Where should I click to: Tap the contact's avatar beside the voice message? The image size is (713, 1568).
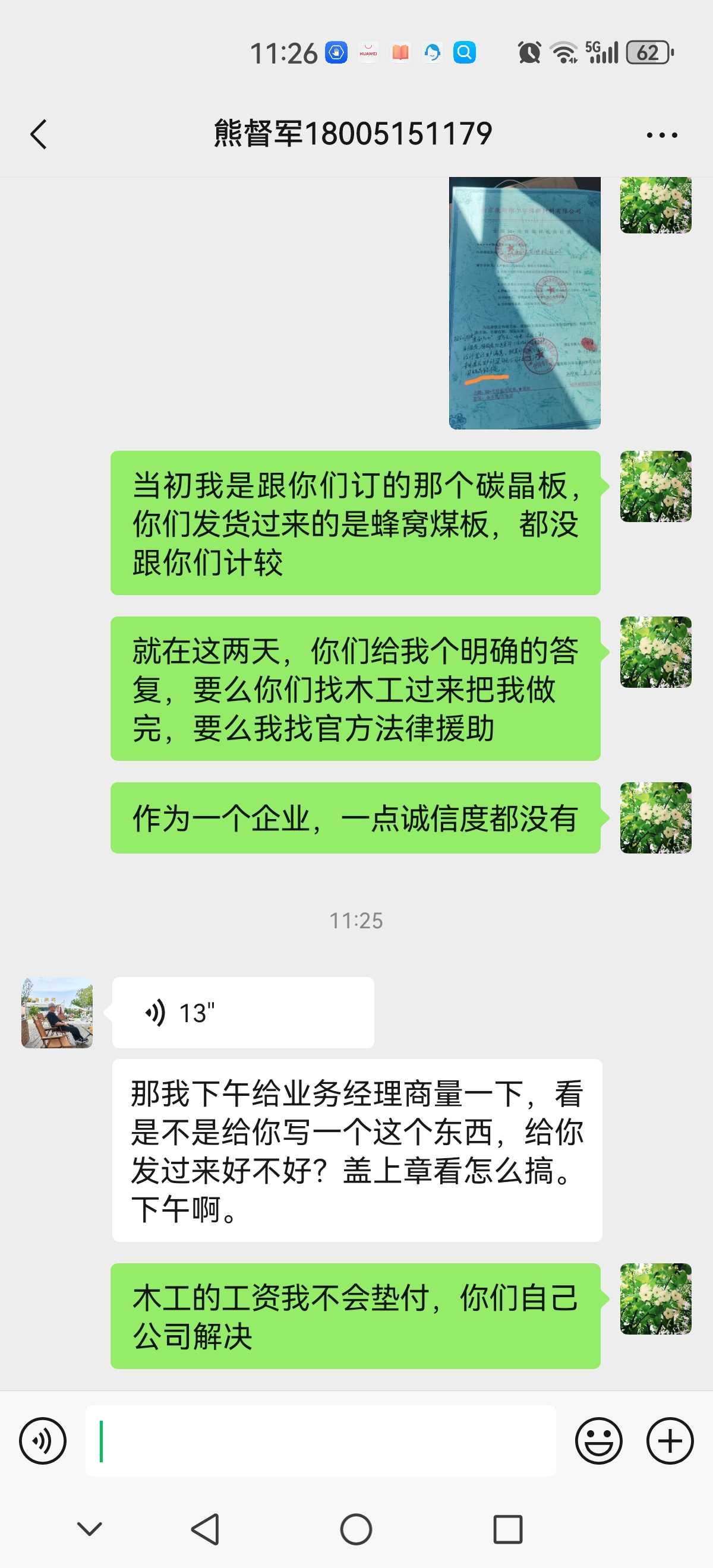pos(57,1012)
